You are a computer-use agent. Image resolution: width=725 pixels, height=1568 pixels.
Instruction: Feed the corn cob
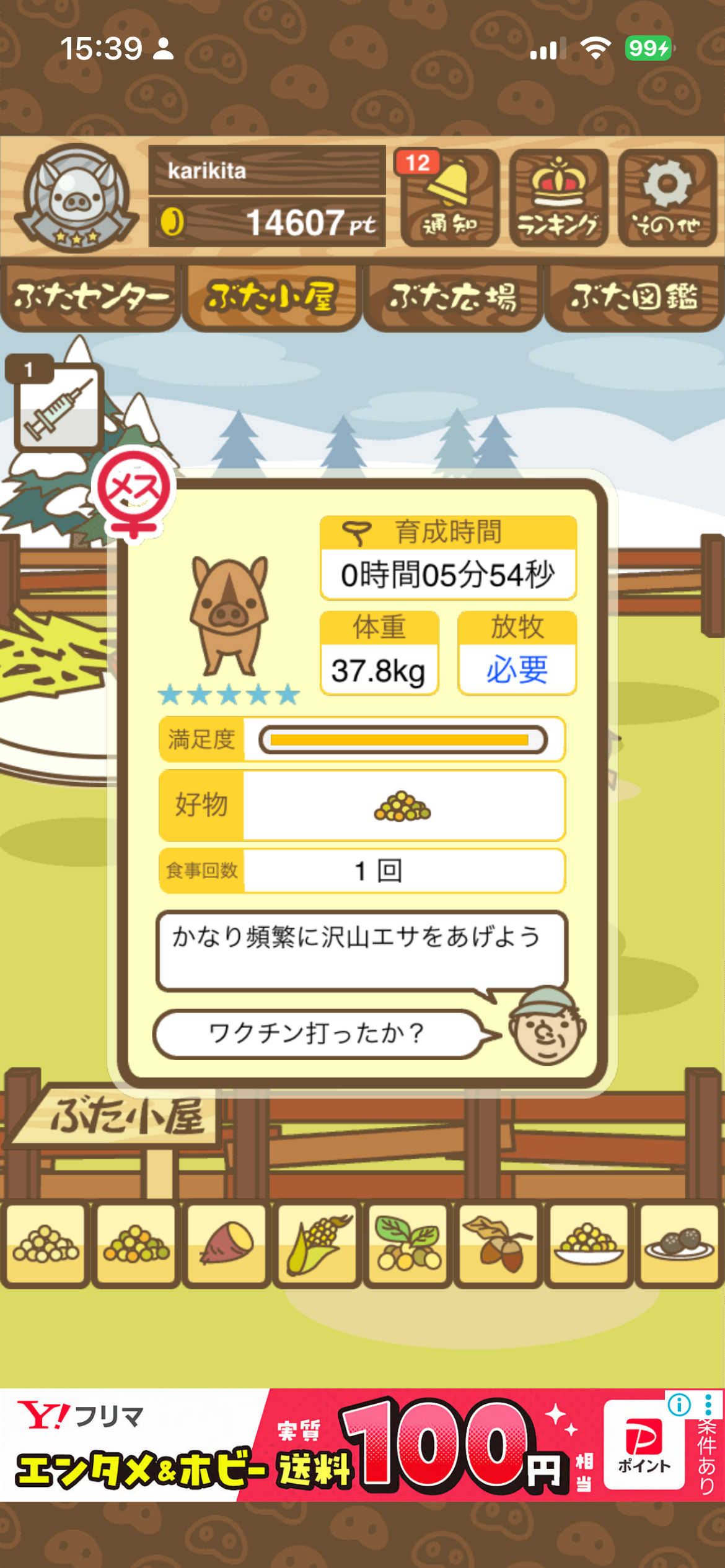(x=317, y=1245)
